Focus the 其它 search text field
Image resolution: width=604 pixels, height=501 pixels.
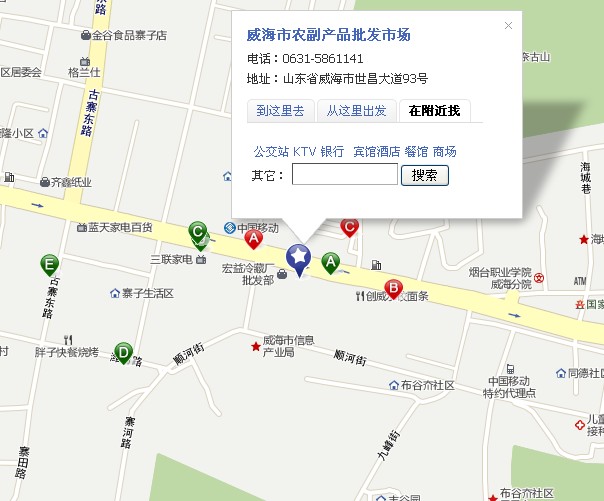344,175
